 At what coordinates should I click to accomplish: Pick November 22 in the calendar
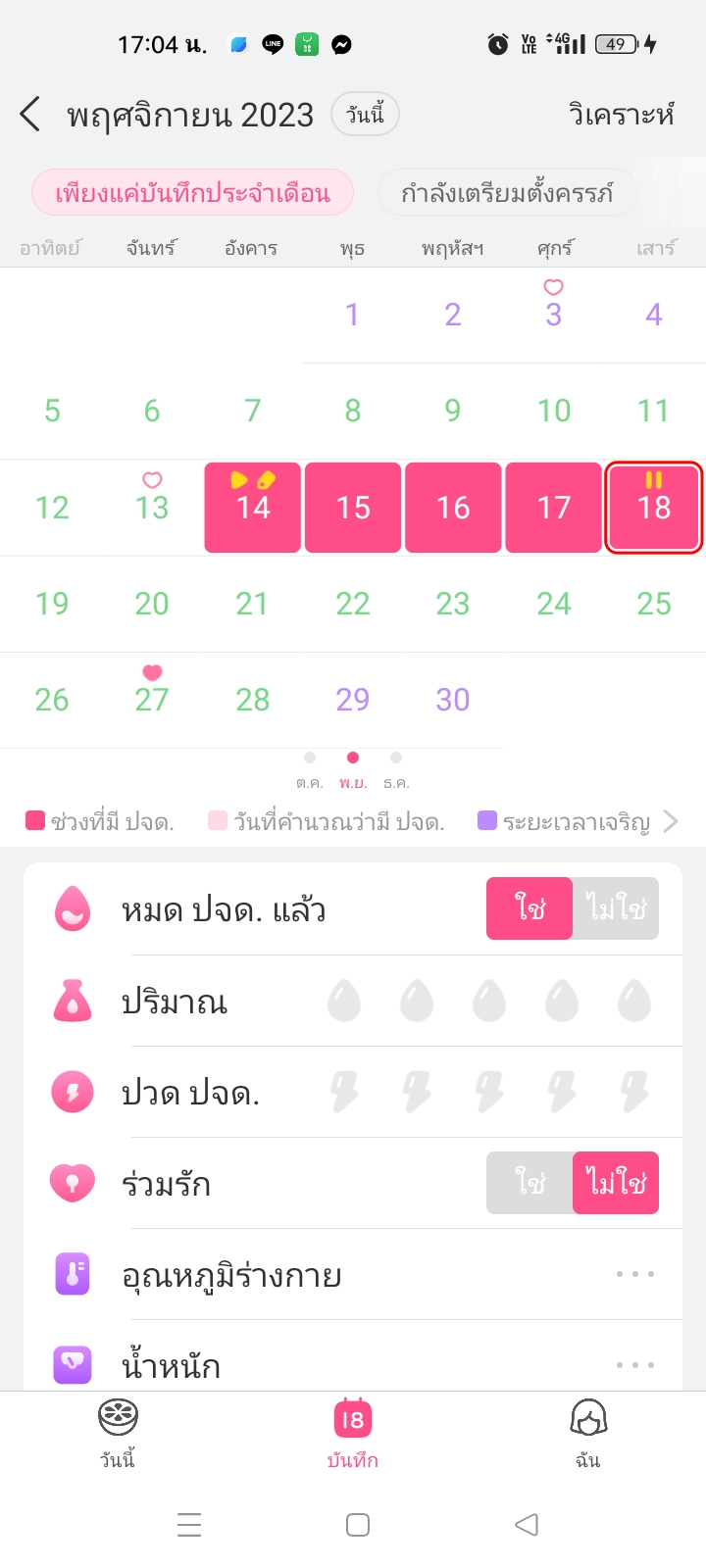[x=352, y=604]
